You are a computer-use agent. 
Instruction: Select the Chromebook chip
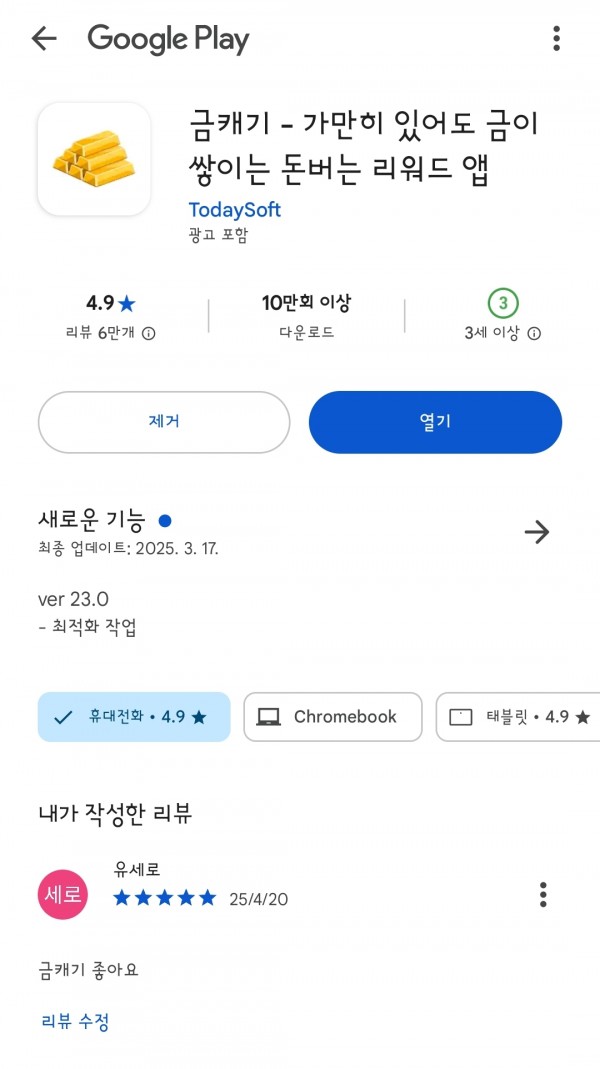[333, 717]
